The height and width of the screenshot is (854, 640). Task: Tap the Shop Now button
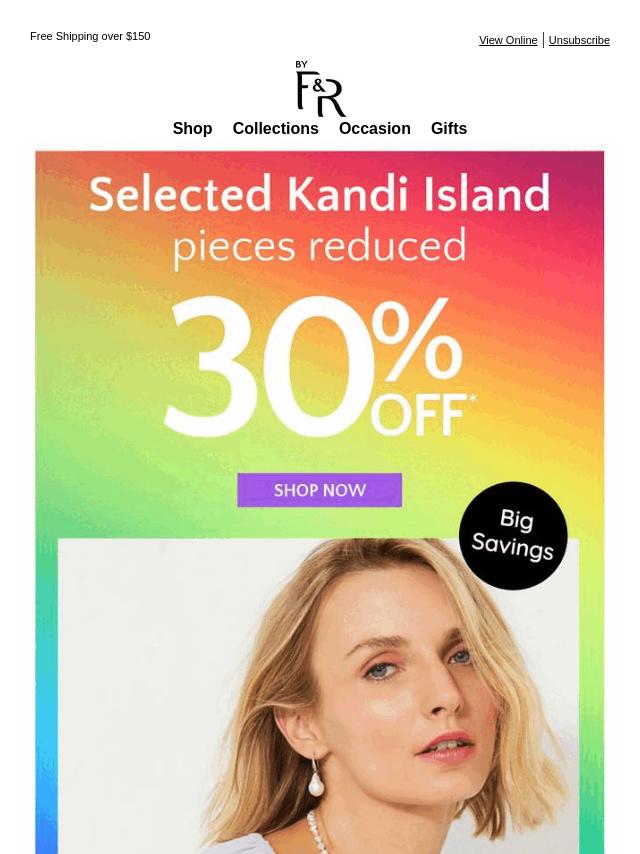pos(319,490)
